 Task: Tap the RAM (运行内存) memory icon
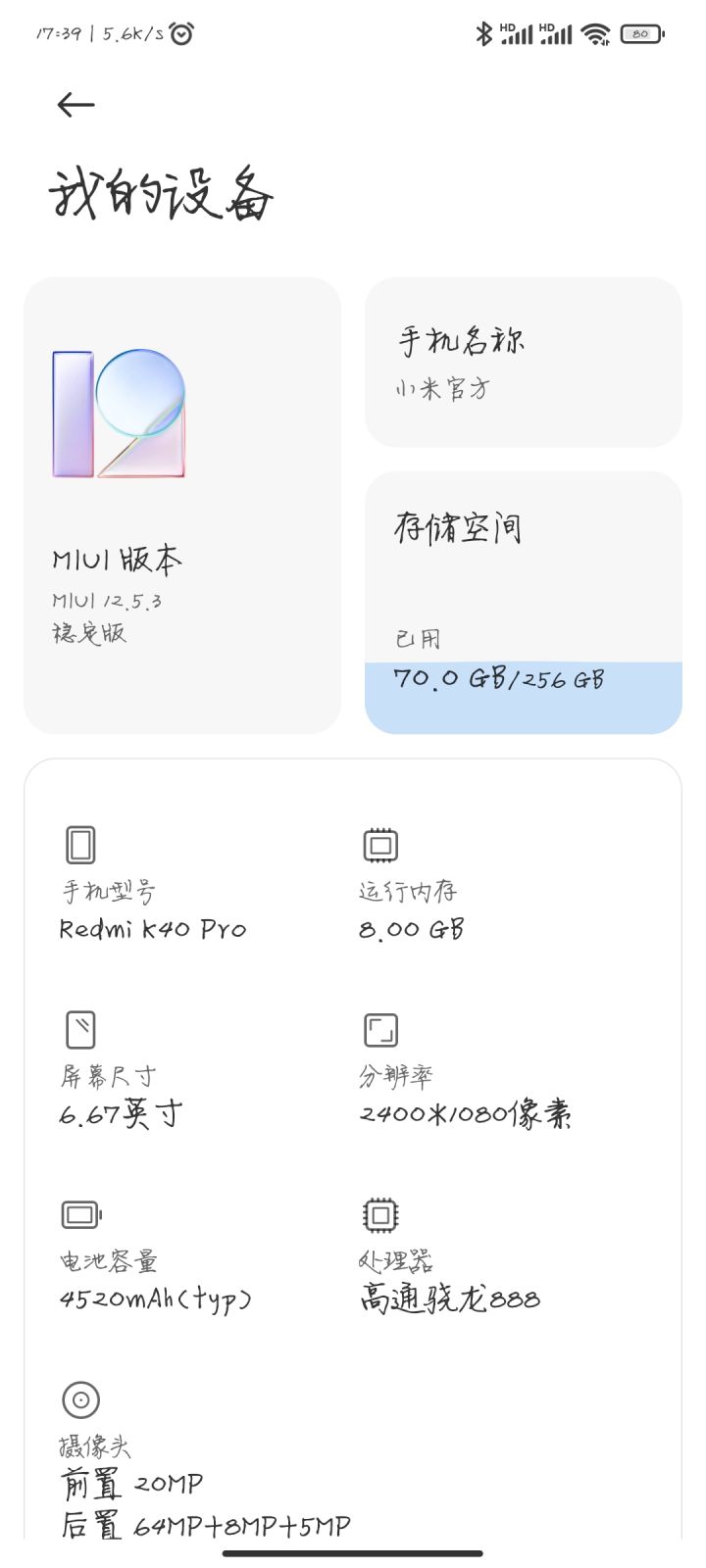pos(379,843)
